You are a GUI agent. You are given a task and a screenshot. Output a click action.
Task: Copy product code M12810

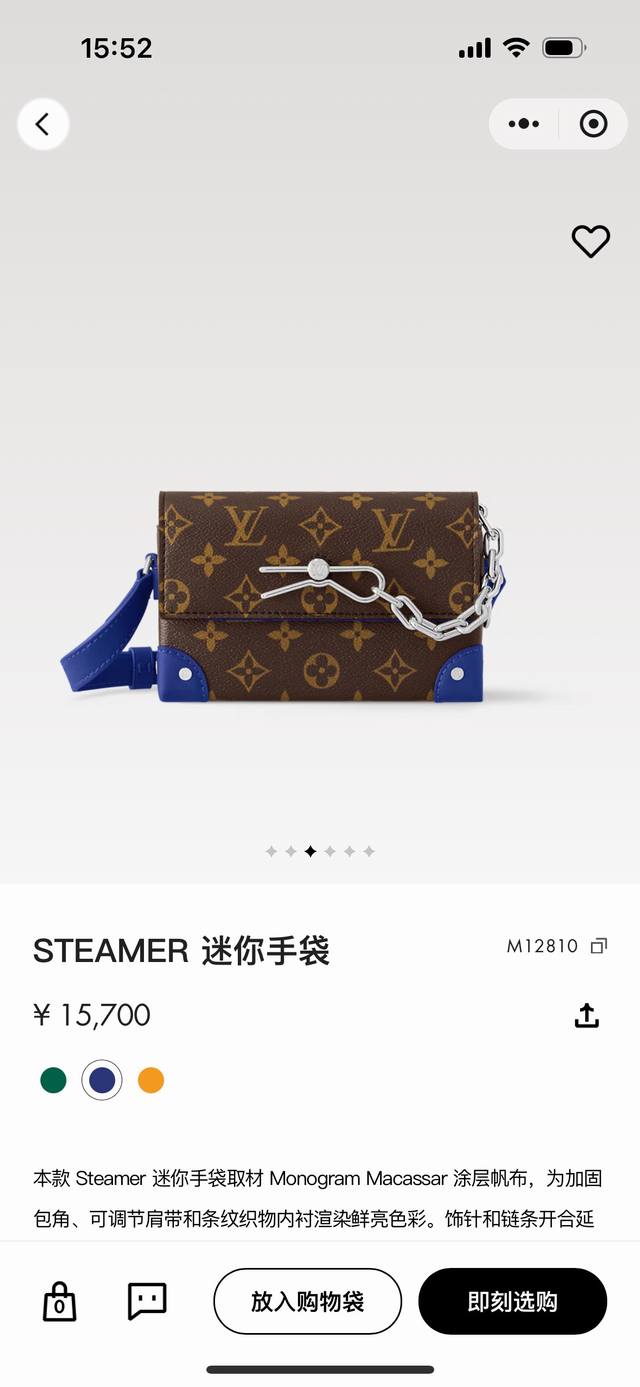[x=599, y=946]
